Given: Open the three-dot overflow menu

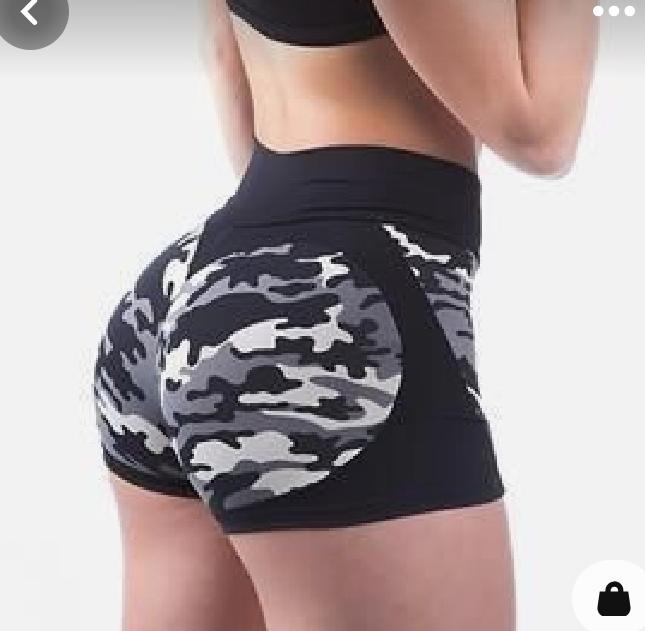Looking at the screenshot, I should 613,12.
